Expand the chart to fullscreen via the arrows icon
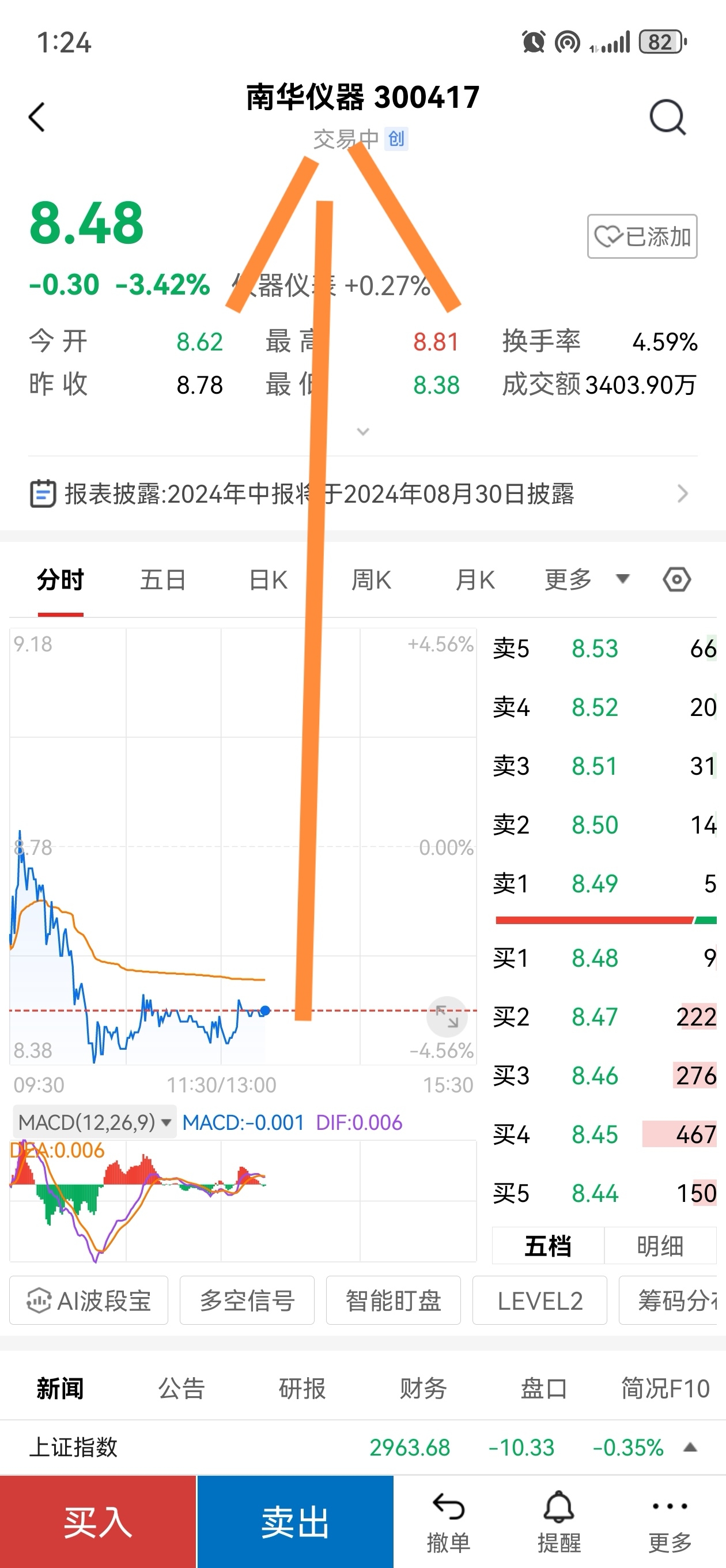Image resolution: width=726 pixels, height=1568 pixels. (x=447, y=1016)
